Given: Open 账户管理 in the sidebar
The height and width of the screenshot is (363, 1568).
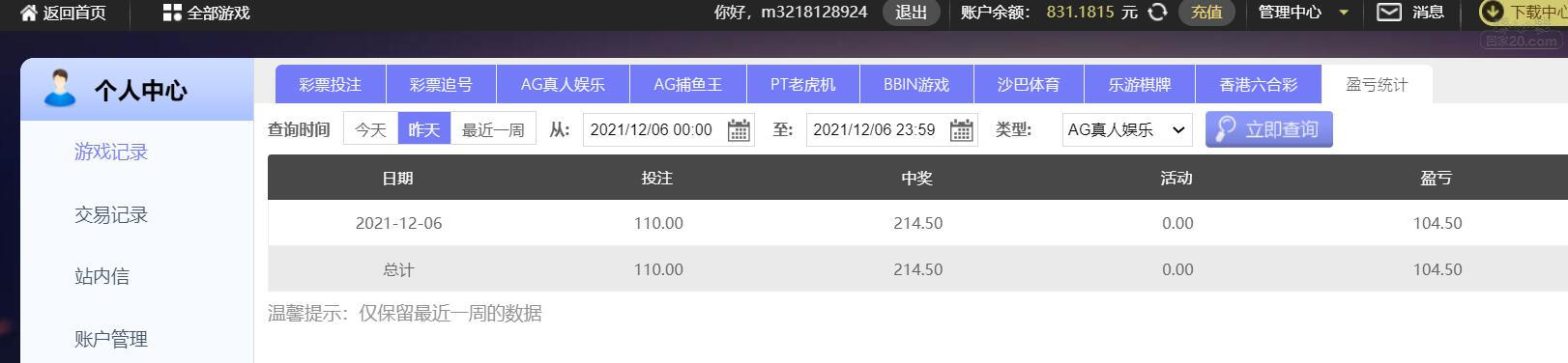Looking at the screenshot, I should 111,340.
